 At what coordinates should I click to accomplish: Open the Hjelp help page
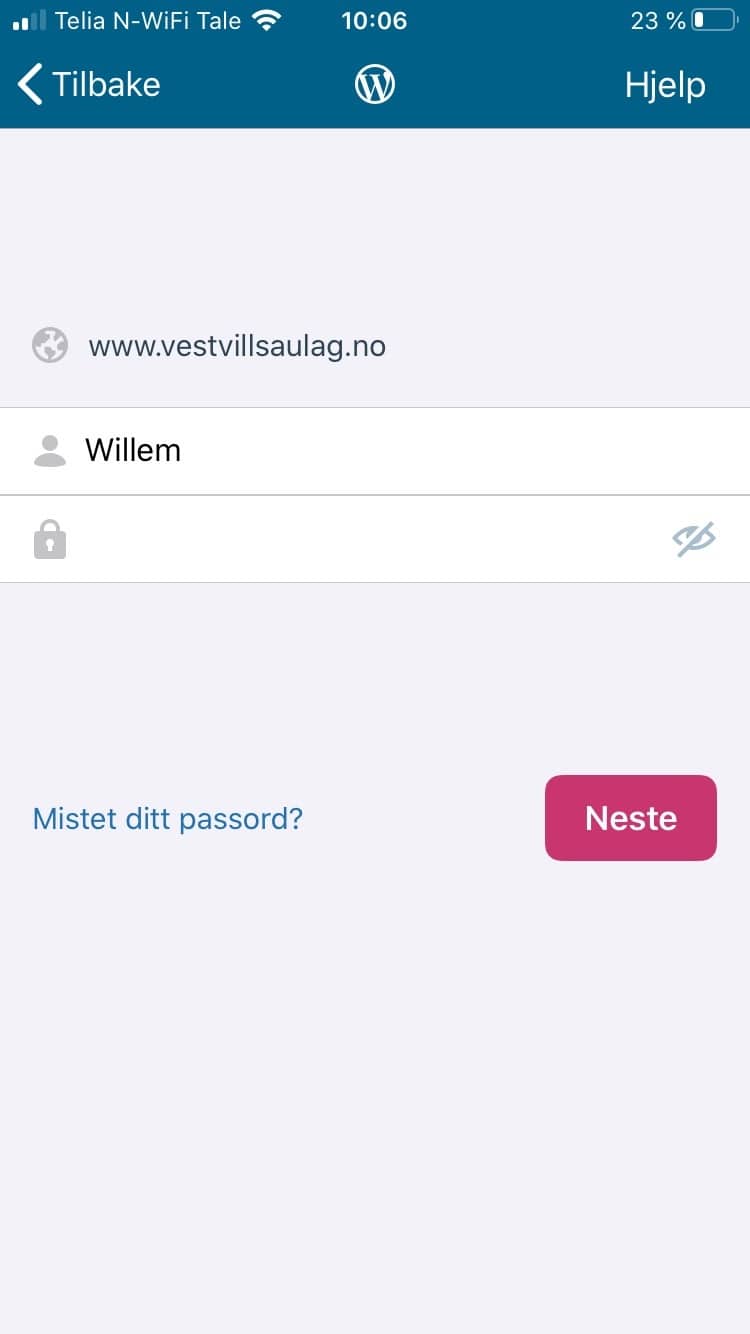tap(665, 85)
